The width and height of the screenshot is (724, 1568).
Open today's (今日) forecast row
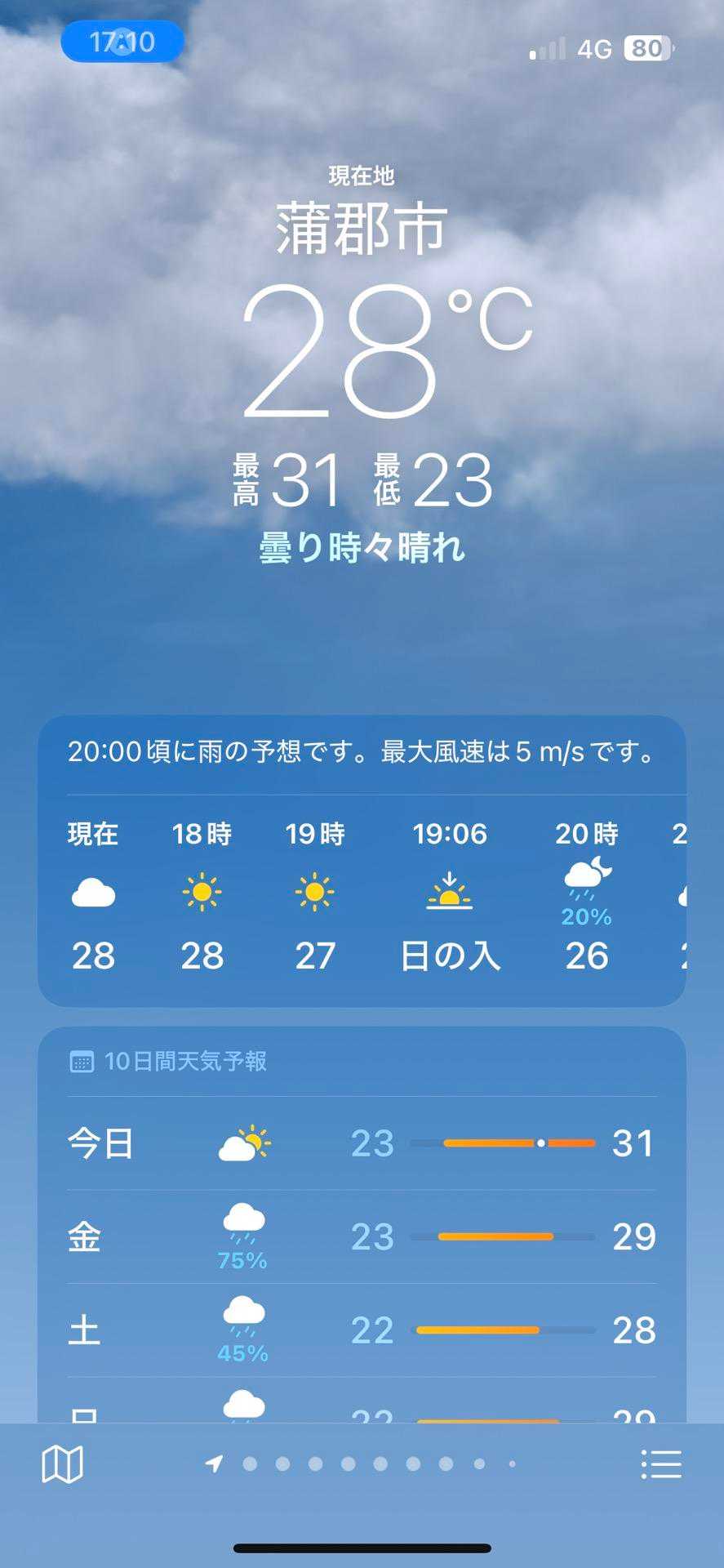362,1143
